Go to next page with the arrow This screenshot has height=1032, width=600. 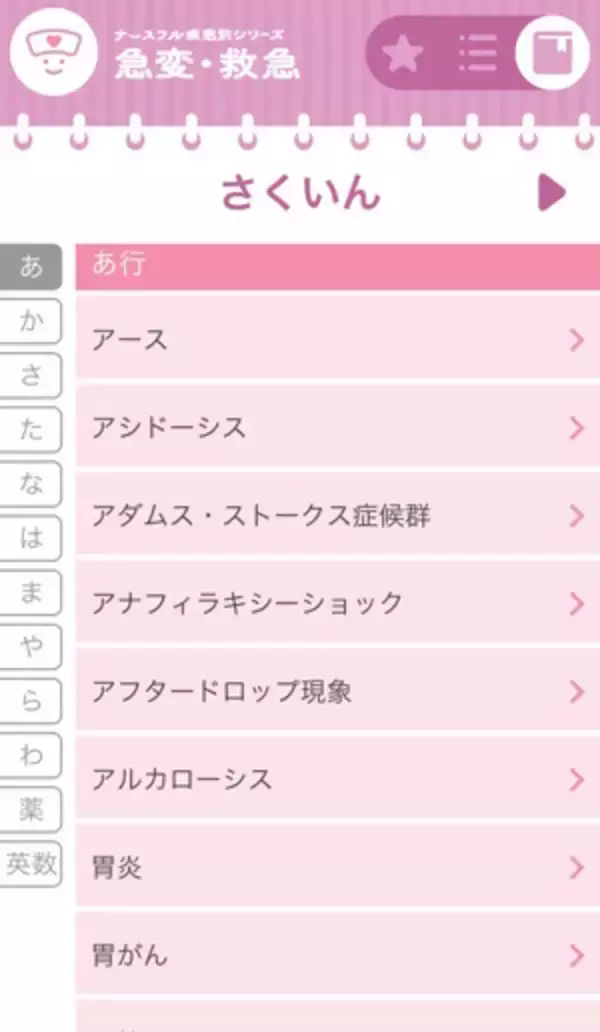551,192
